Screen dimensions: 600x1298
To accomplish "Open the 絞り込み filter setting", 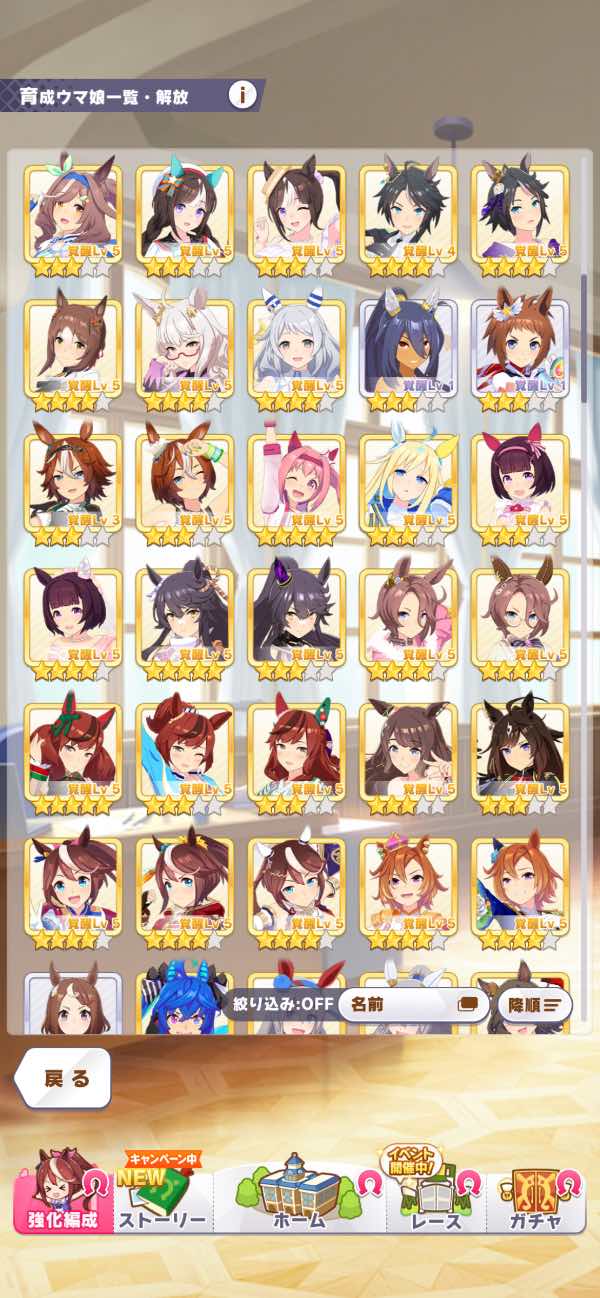I will [277, 1004].
